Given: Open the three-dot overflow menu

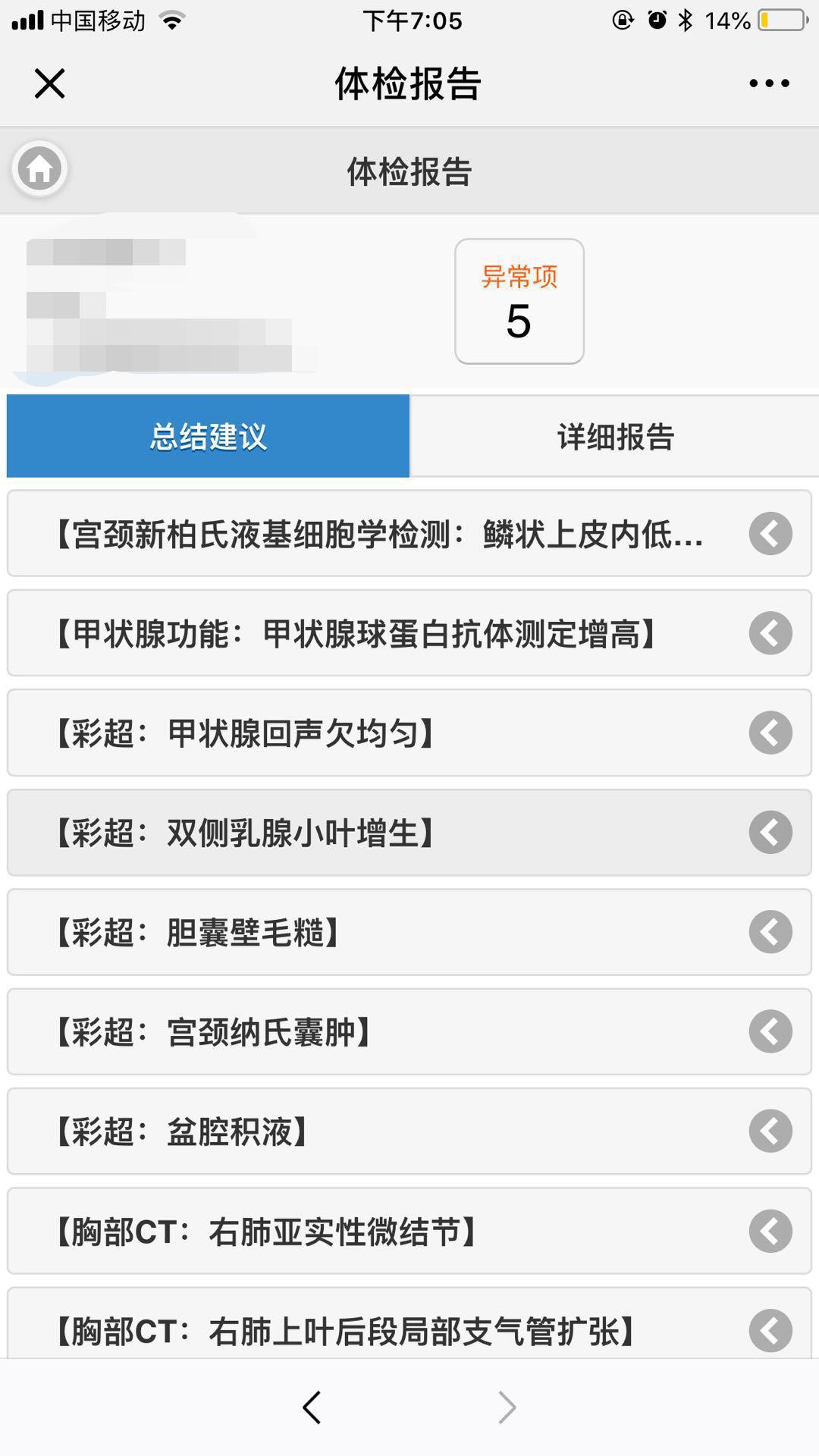Looking at the screenshot, I should click(769, 83).
